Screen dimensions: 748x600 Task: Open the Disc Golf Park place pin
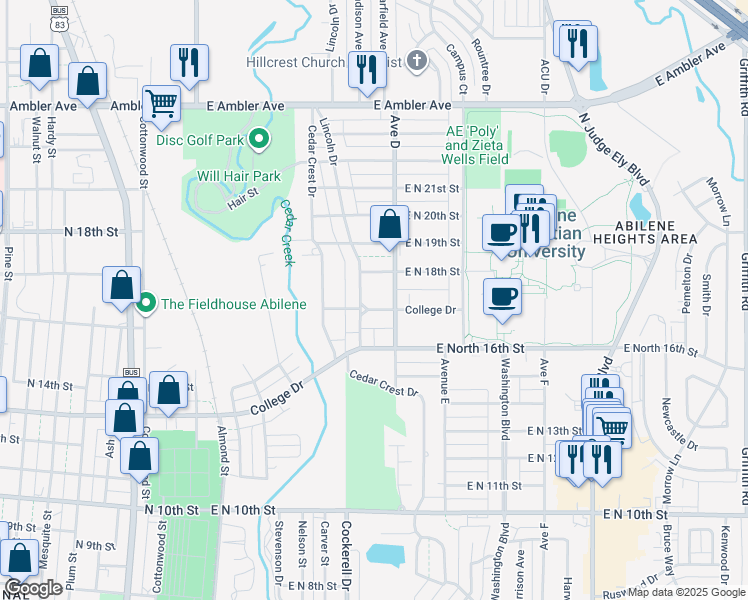[x=259, y=140]
